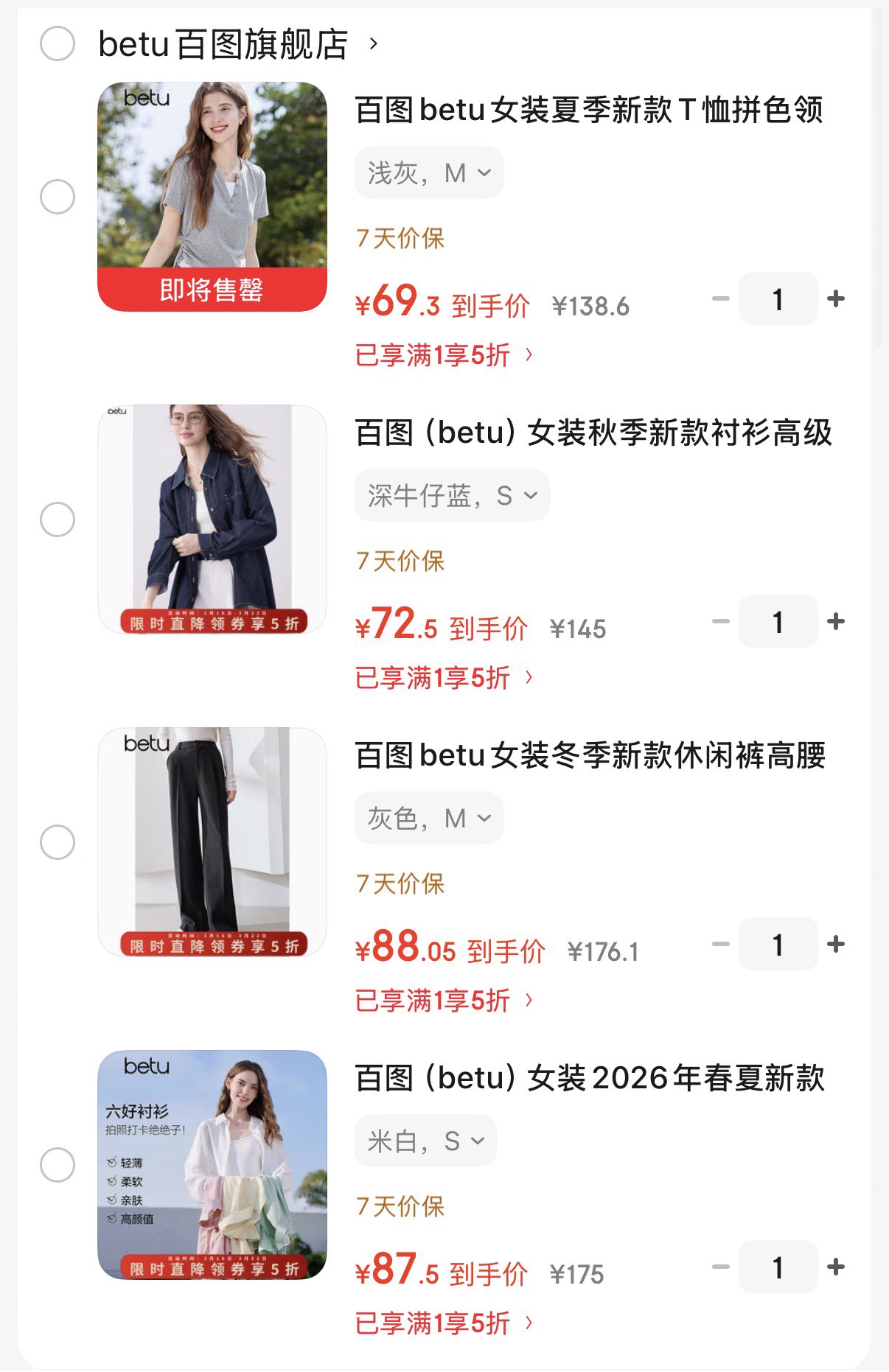Select the T恤拼色领 item checkbox
889x1372 pixels.
pyautogui.click(x=57, y=197)
